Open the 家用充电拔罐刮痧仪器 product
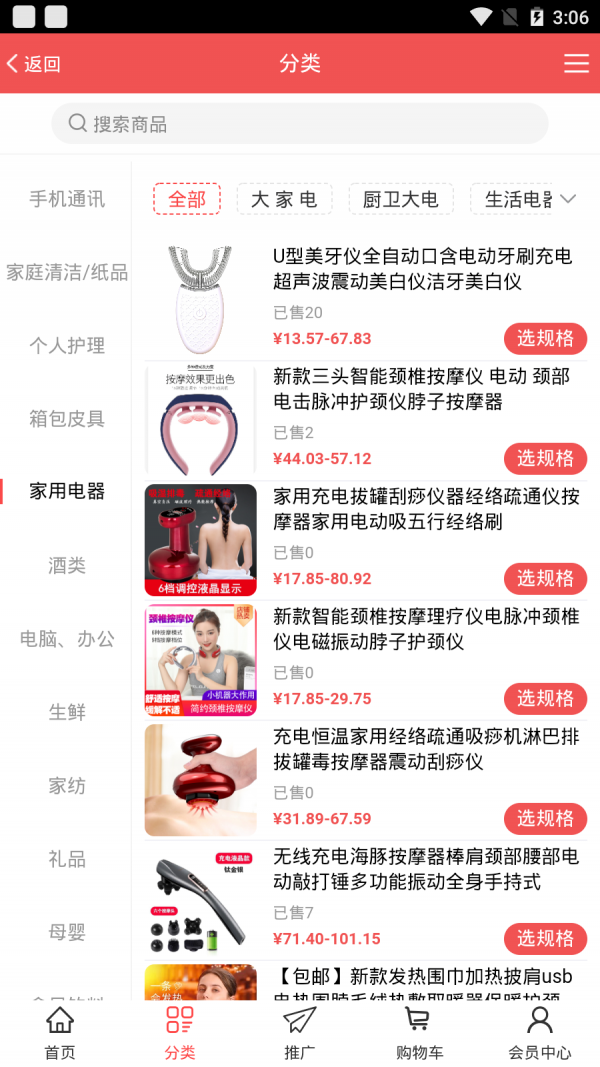 pos(425,509)
